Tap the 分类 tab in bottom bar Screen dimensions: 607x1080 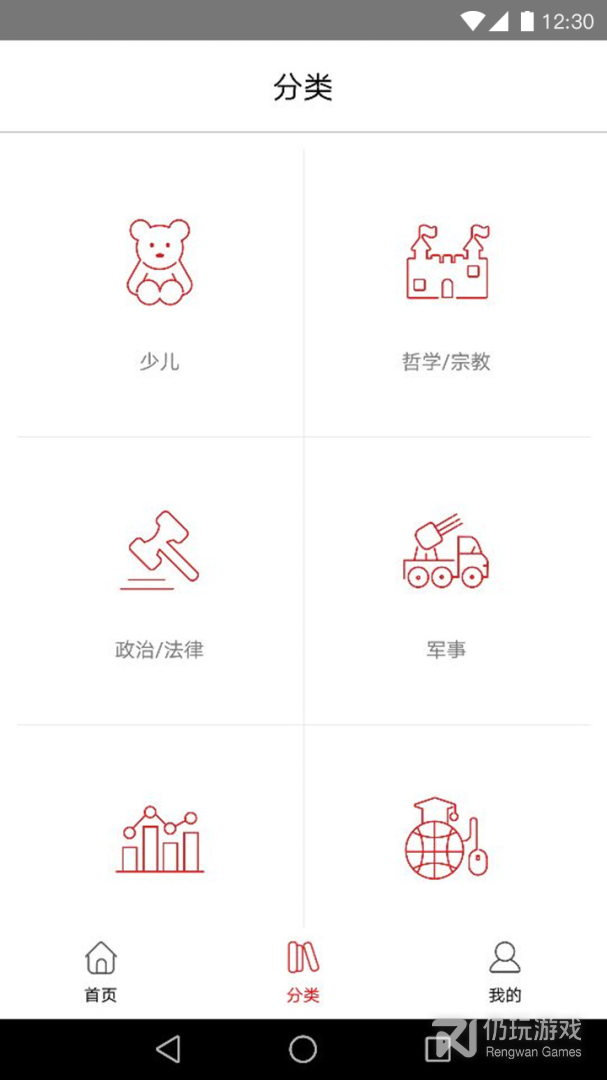[x=303, y=972]
